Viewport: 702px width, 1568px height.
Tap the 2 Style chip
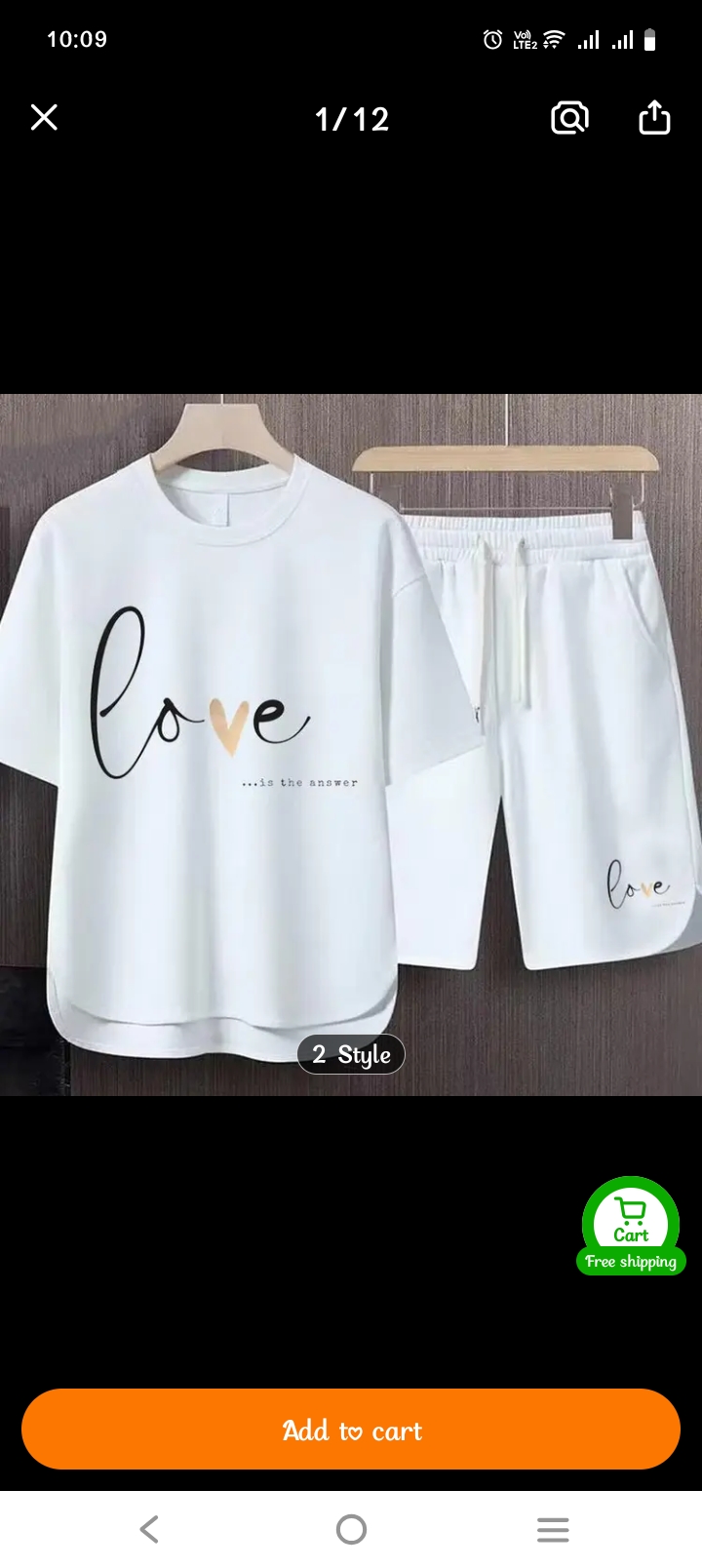351,1054
